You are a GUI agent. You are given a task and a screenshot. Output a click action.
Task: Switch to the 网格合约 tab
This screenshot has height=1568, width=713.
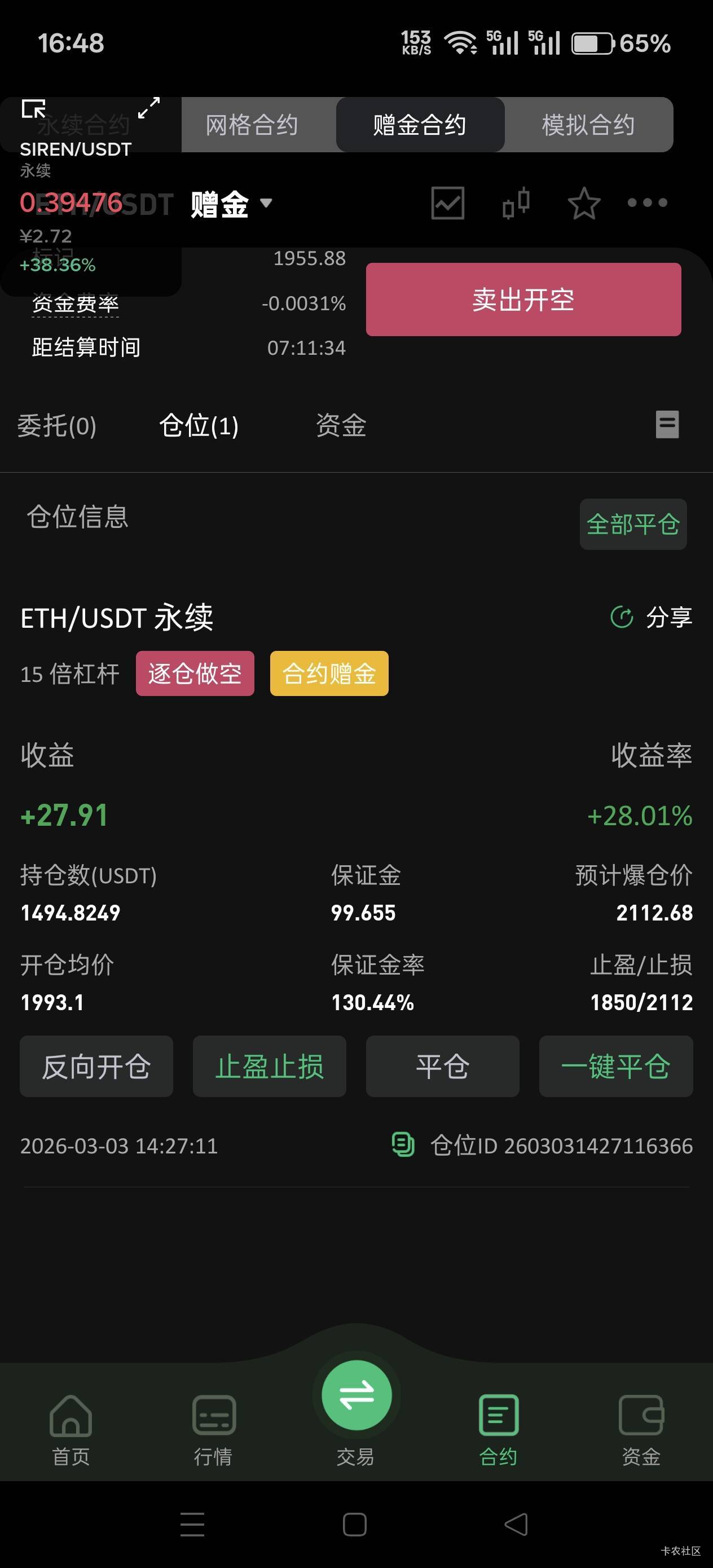coord(252,125)
